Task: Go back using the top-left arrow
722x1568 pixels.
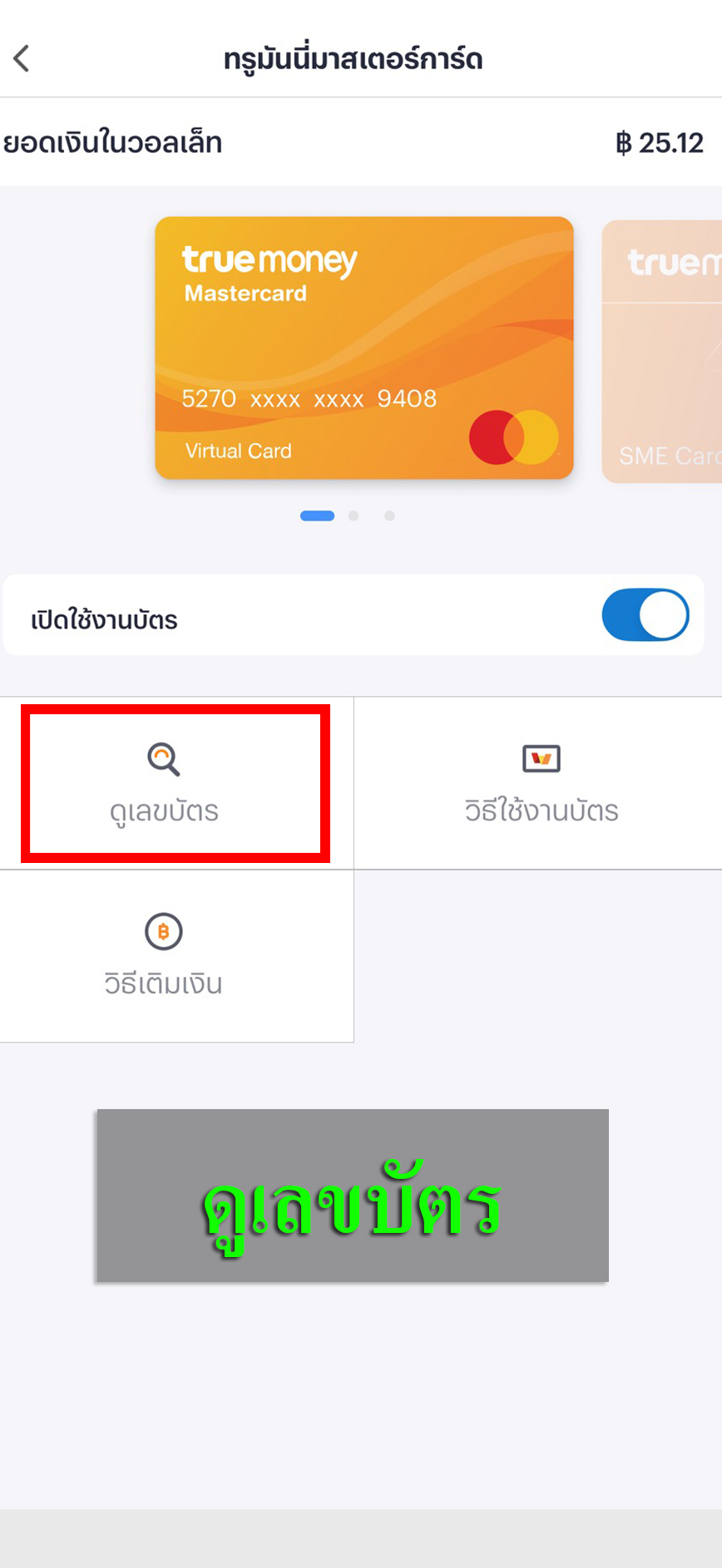Action: 22,59
